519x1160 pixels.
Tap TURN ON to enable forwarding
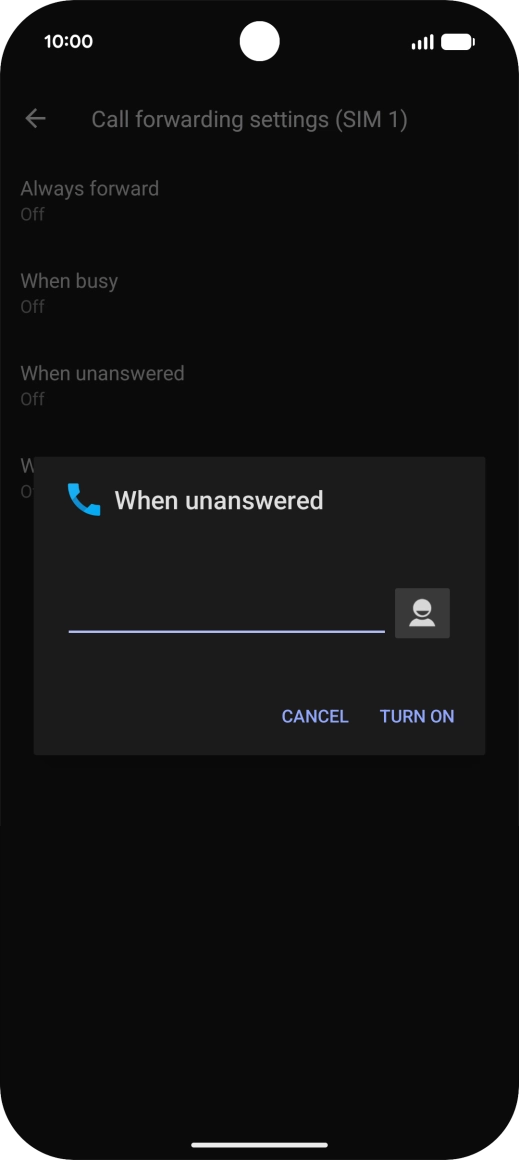[417, 716]
